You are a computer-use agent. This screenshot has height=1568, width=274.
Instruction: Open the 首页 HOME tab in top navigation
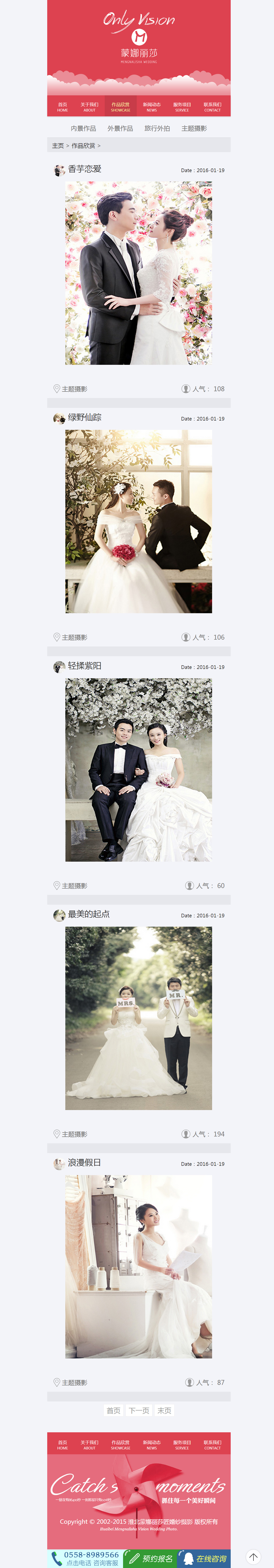[63, 107]
